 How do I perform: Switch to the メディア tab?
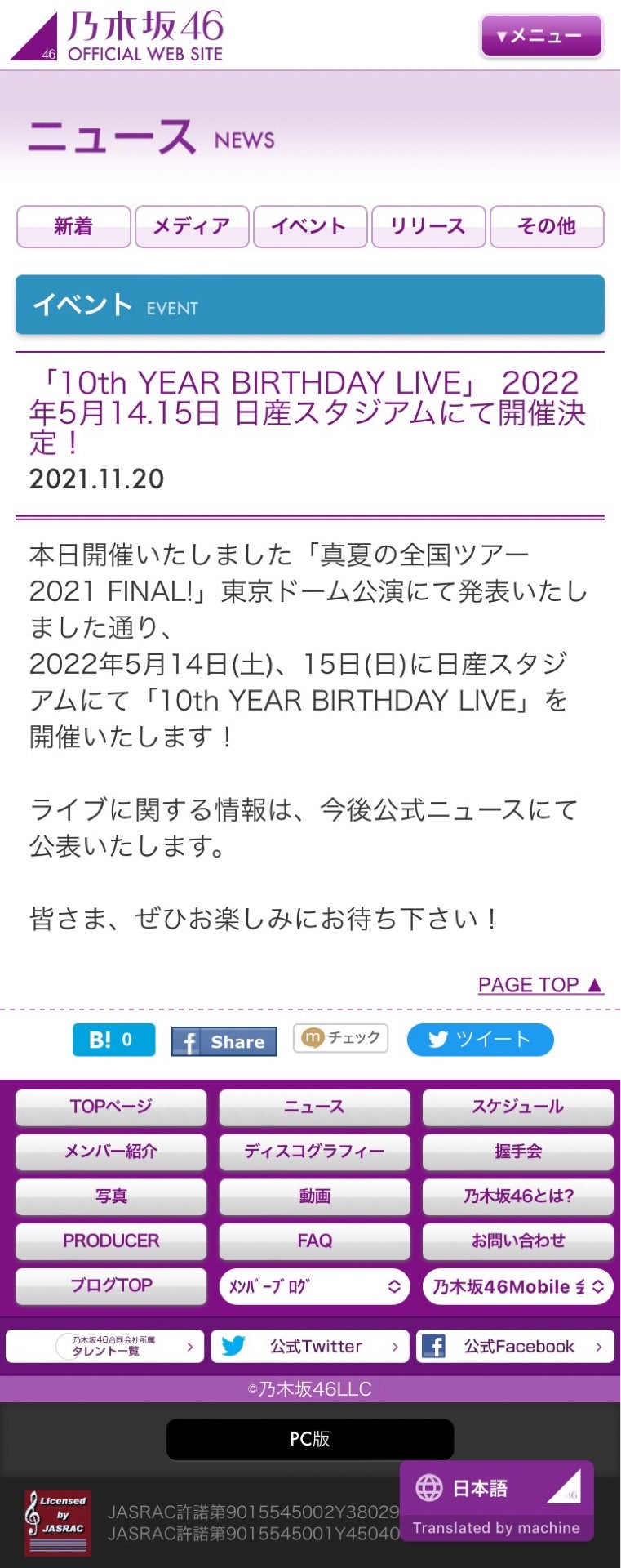pyautogui.click(x=192, y=226)
